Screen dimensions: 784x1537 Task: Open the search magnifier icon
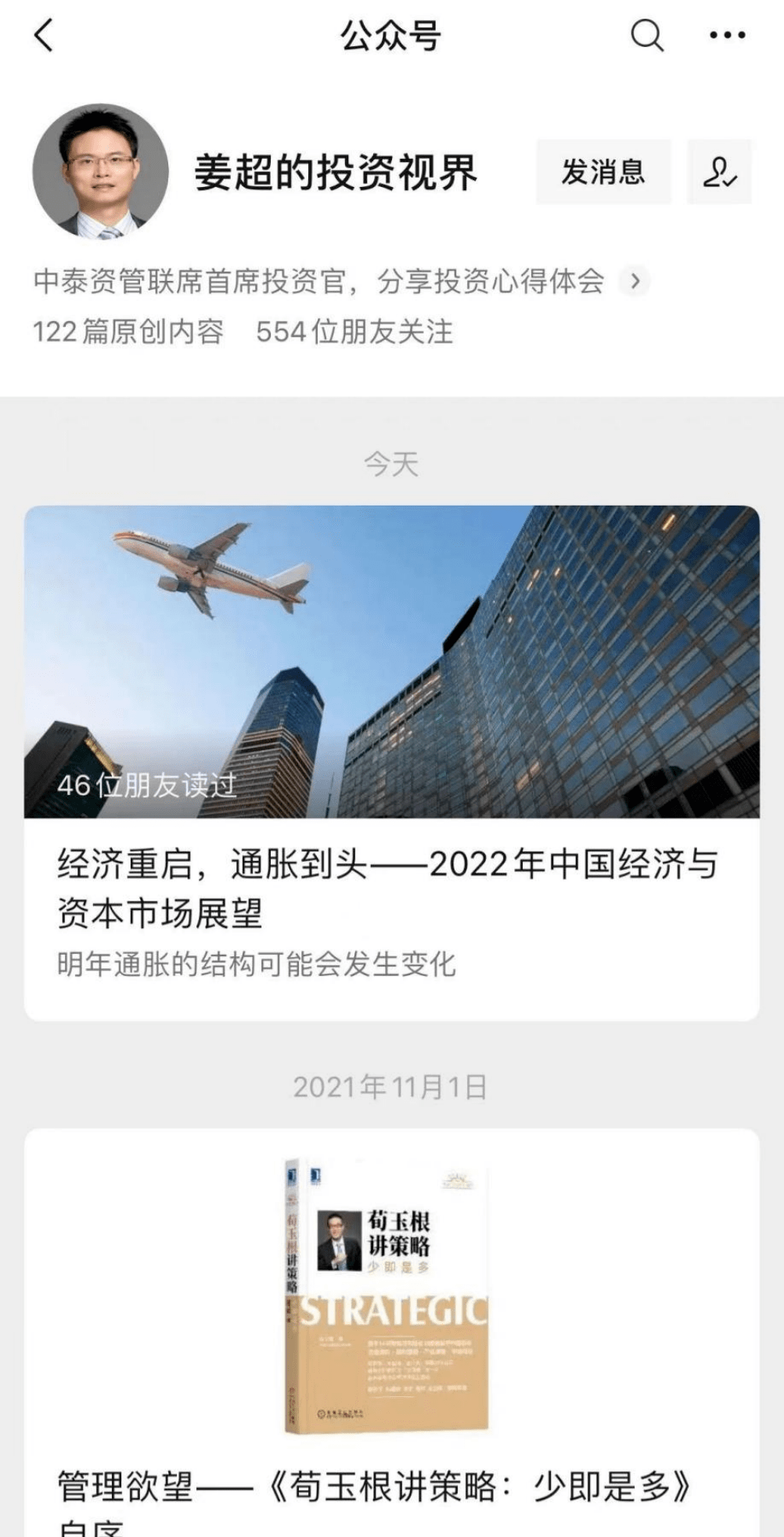coord(647,35)
